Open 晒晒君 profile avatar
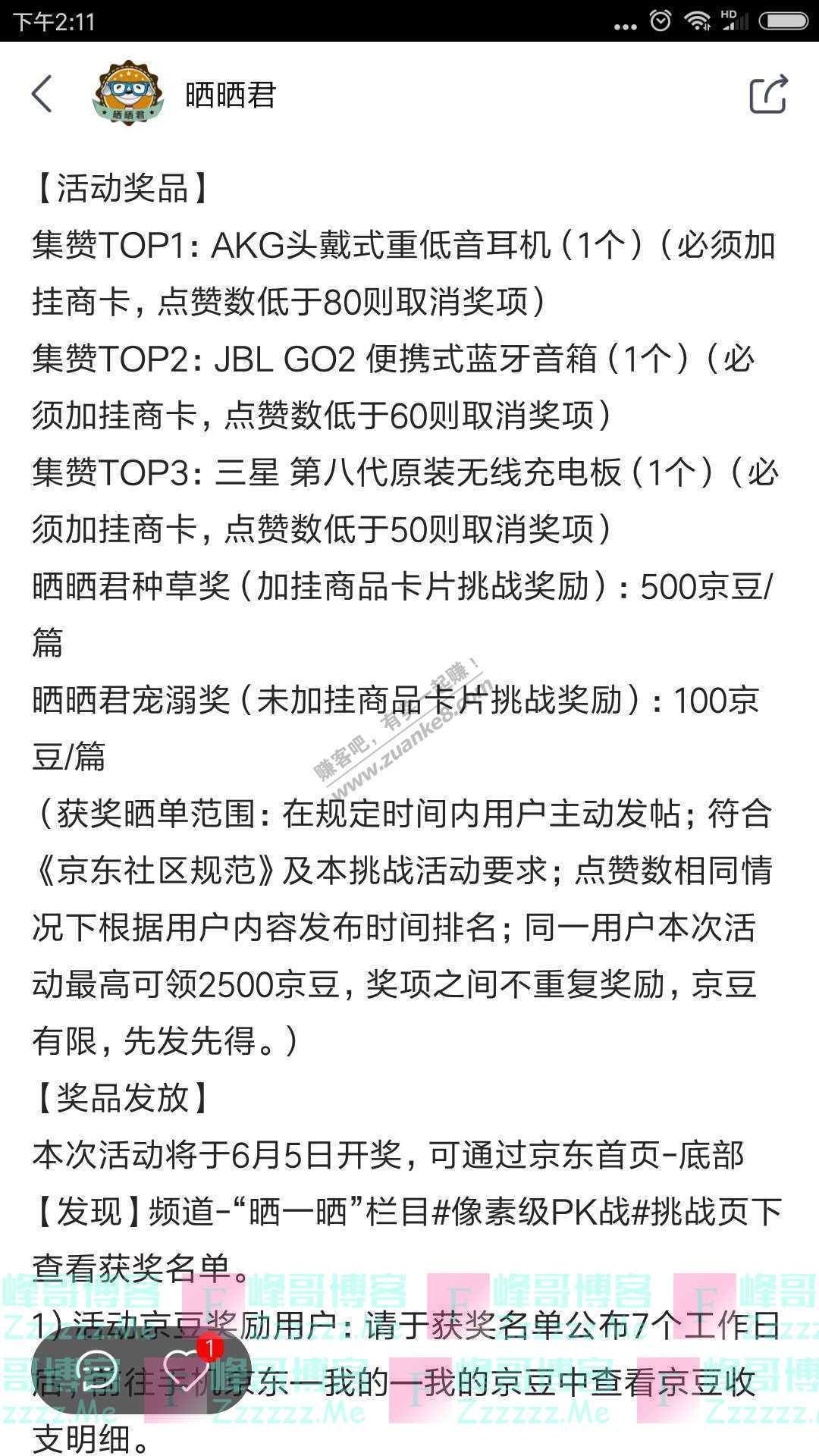Image resolution: width=819 pixels, height=1456 pixels. click(x=127, y=93)
